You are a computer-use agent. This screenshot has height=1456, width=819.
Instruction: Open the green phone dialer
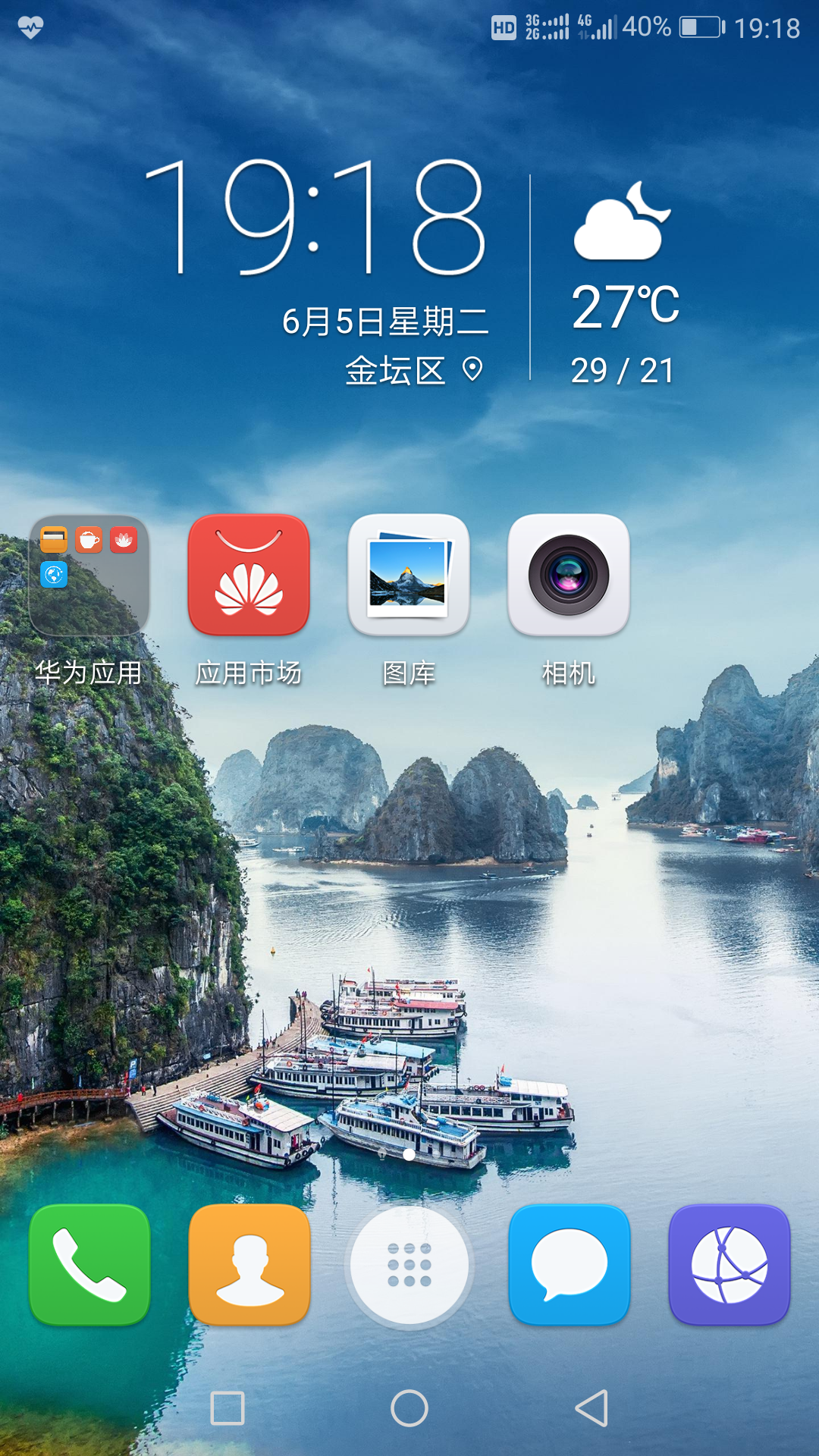(89, 1265)
